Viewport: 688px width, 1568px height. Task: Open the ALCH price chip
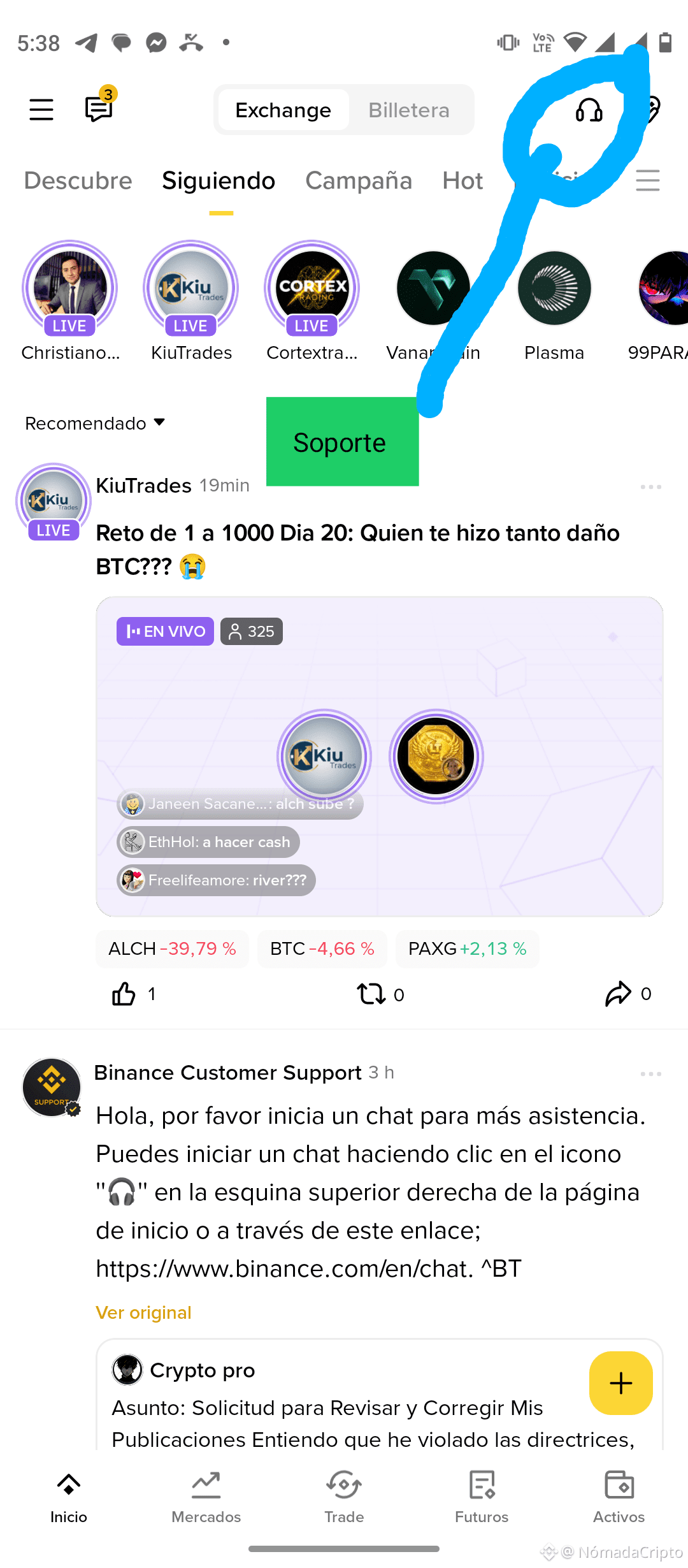pyautogui.click(x=172, y=949)
